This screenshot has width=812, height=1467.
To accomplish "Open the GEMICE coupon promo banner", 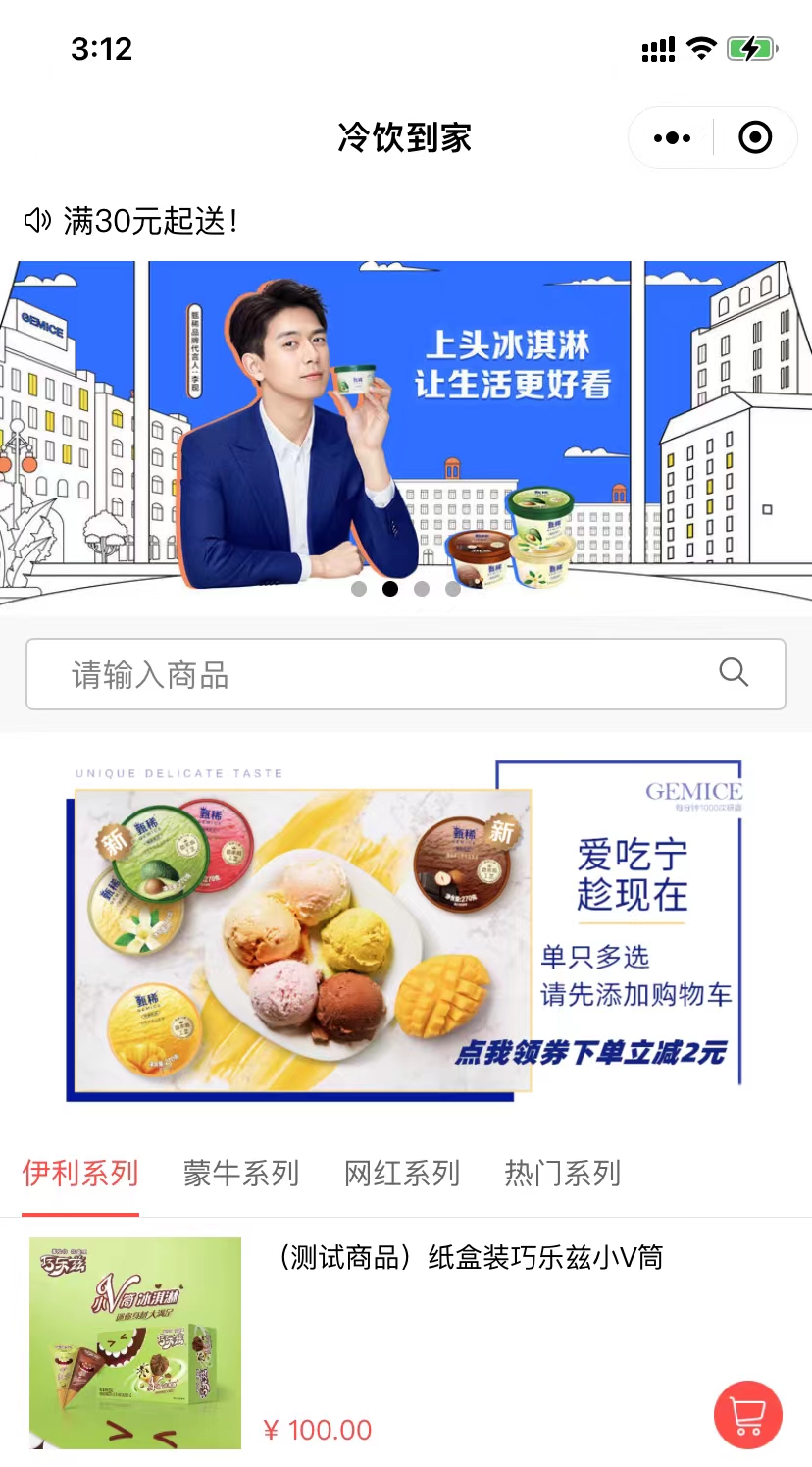I will tap(406, 930).
